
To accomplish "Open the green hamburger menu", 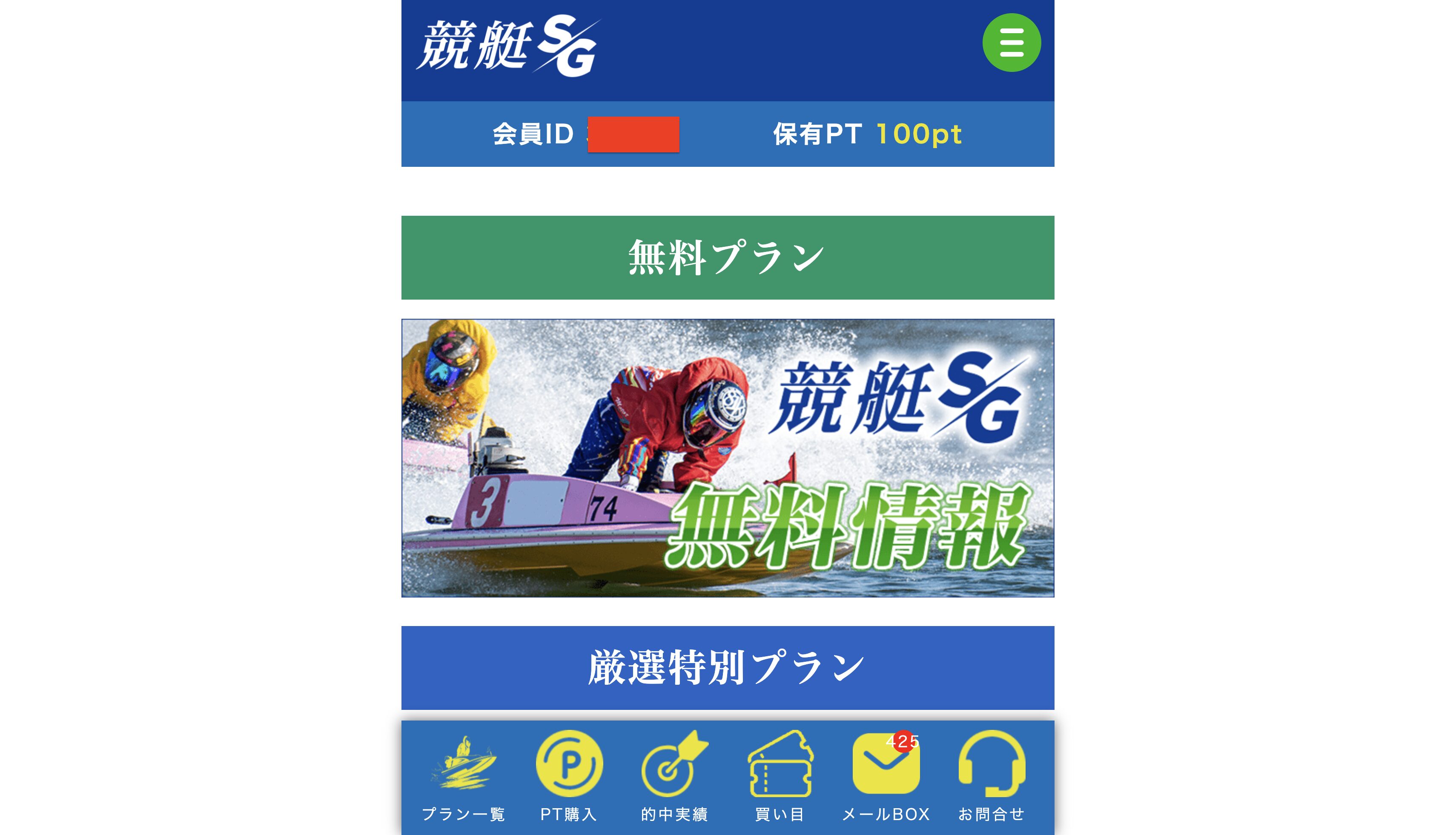I will (x=1011, y=43).
